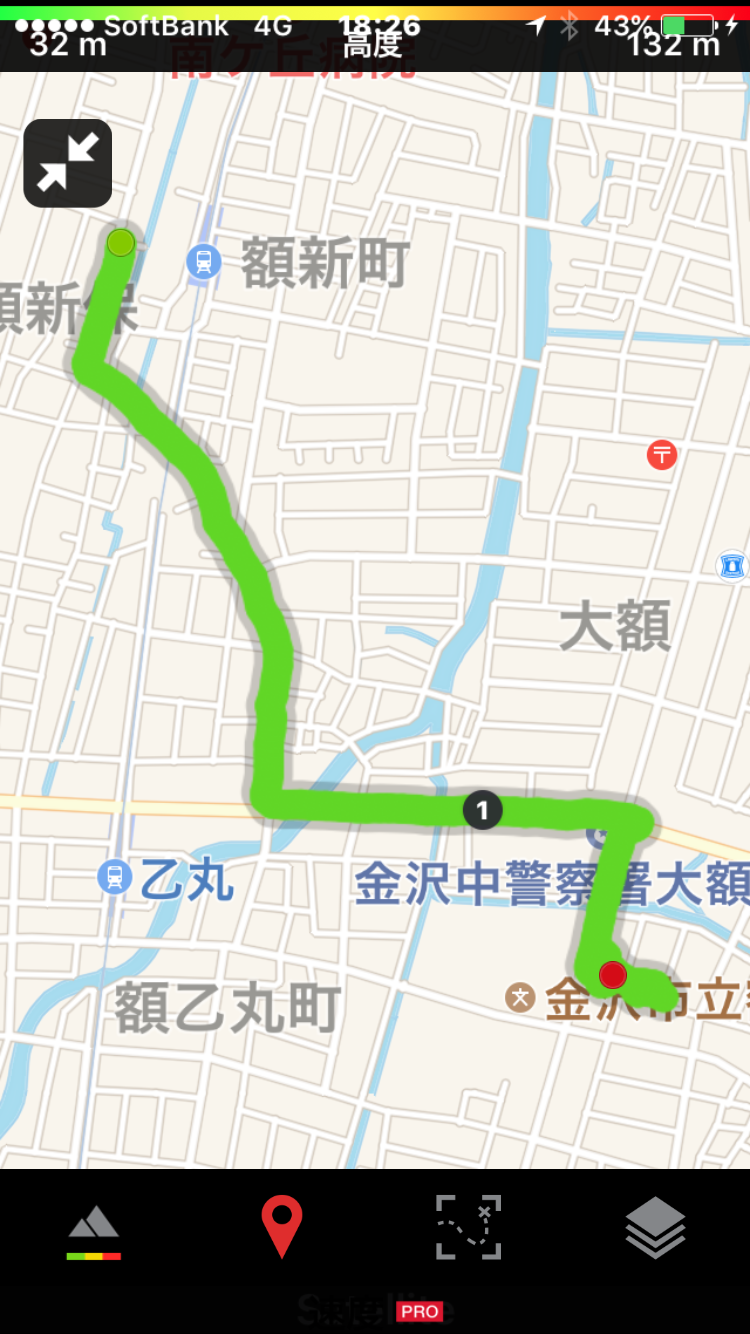Tap the red end point marker
The height and width of the screenshot is (1334, 750).
point(612,974)
